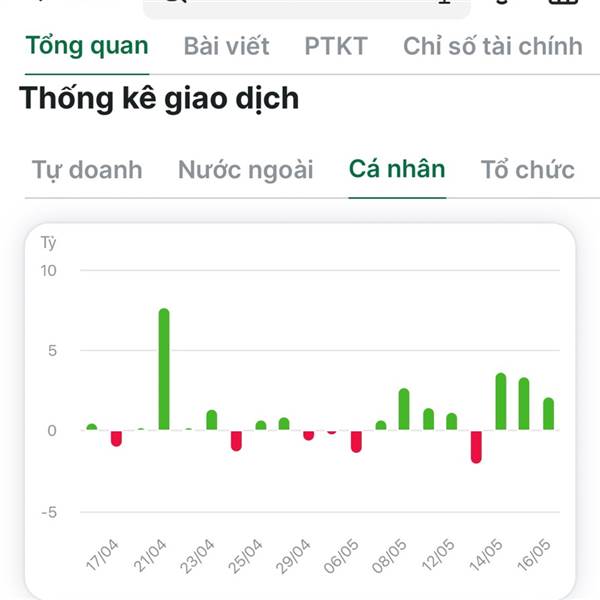The image size is (600, 600).
Task: View Tổ chức trading statistics
Action: [x=528, y=170]
